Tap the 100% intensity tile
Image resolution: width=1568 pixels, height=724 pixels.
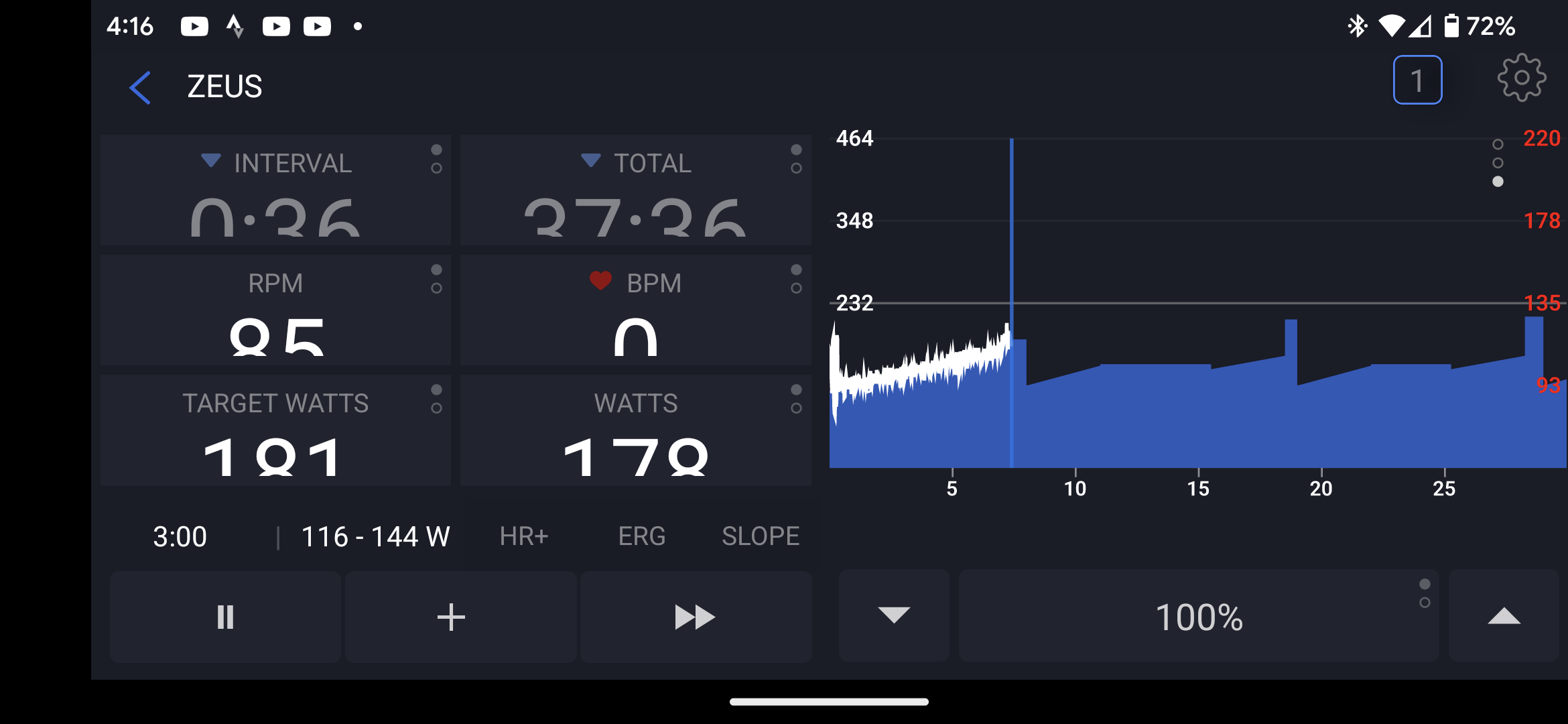[x=1198, y=617]
